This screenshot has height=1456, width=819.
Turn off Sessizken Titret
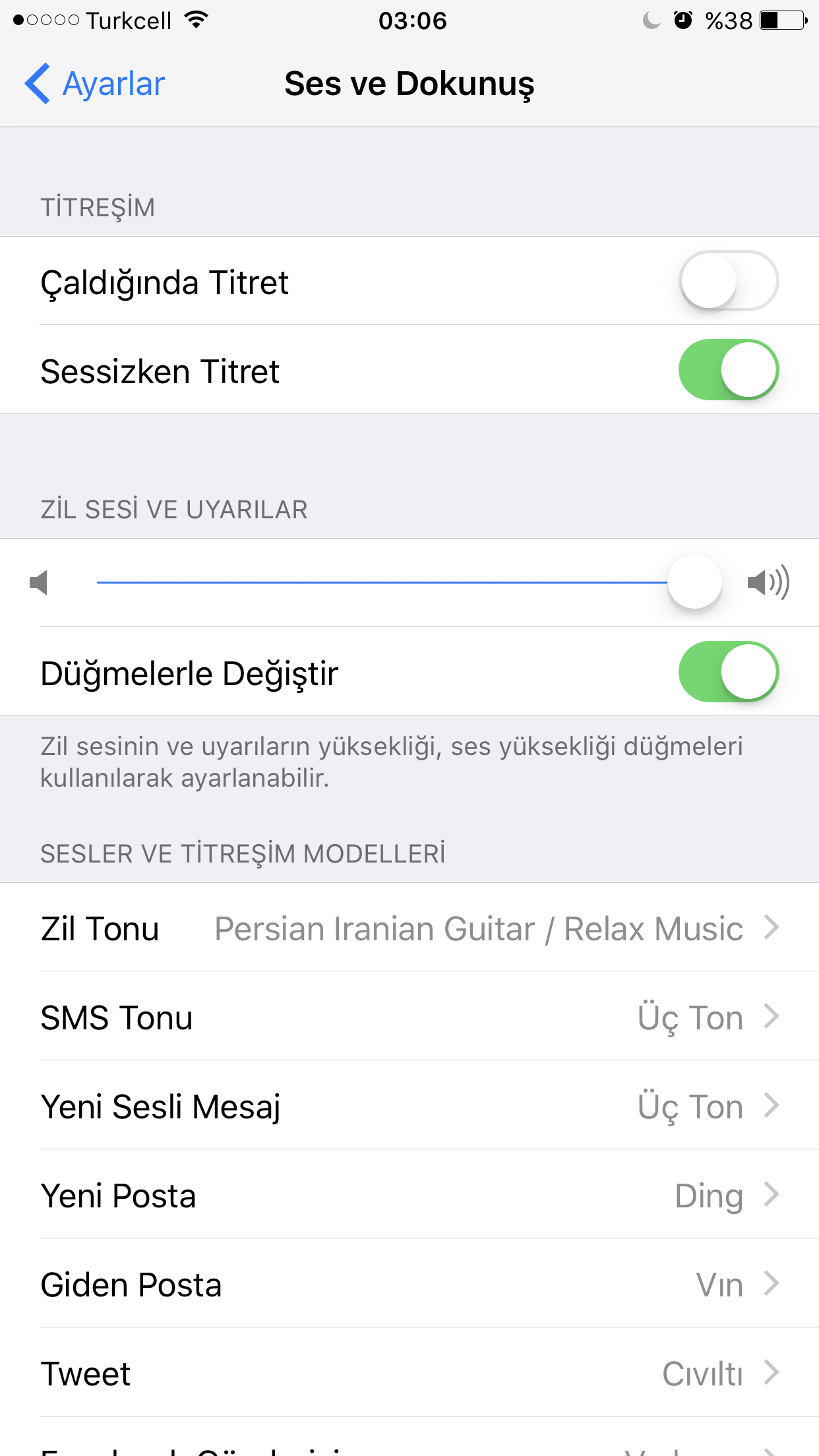tap(729, 370)
